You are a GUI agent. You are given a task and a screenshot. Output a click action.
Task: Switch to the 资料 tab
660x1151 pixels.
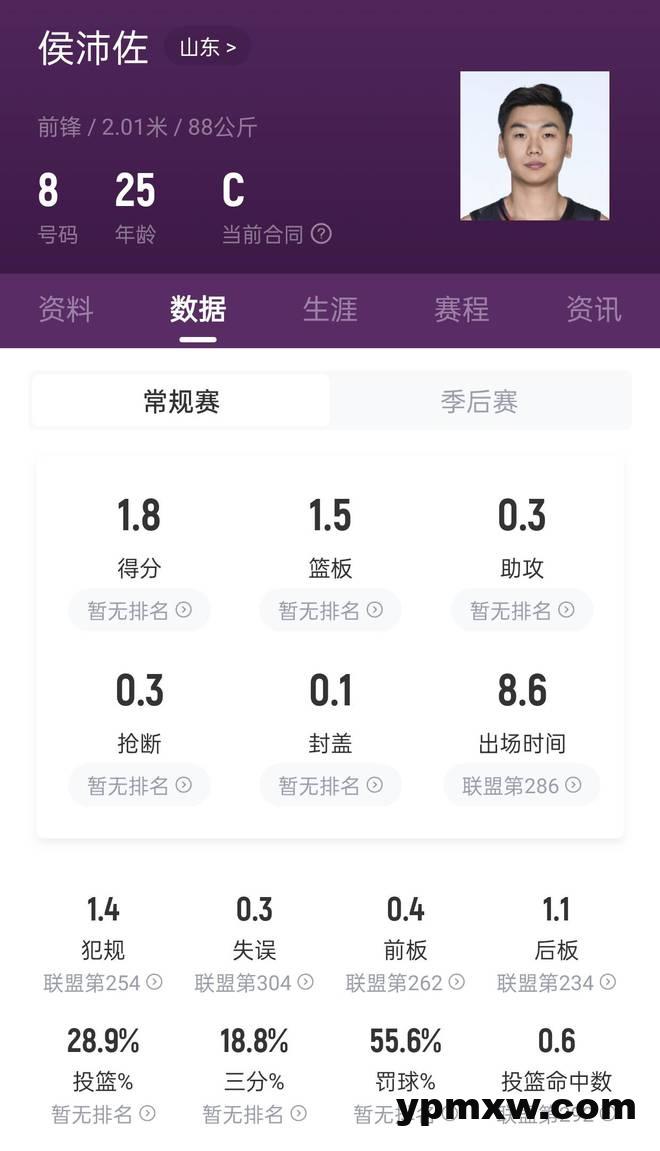(x=66, y=310)
